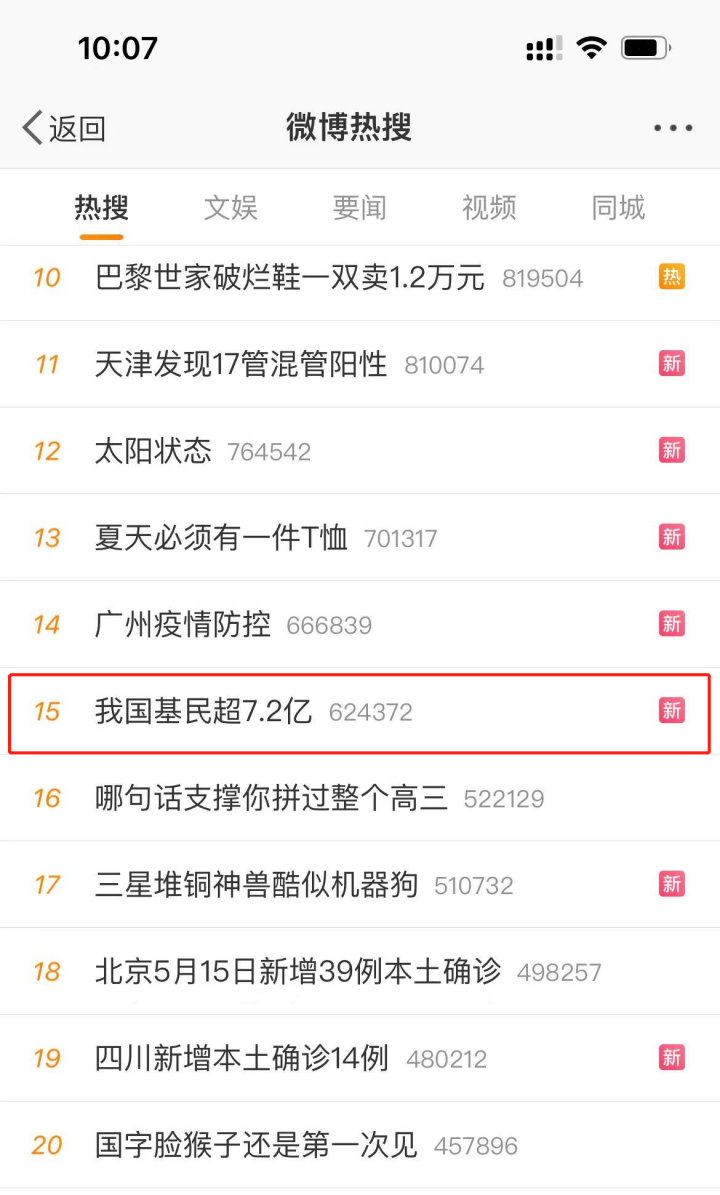View the 太阳状态 trending topic

click(360, 451)
